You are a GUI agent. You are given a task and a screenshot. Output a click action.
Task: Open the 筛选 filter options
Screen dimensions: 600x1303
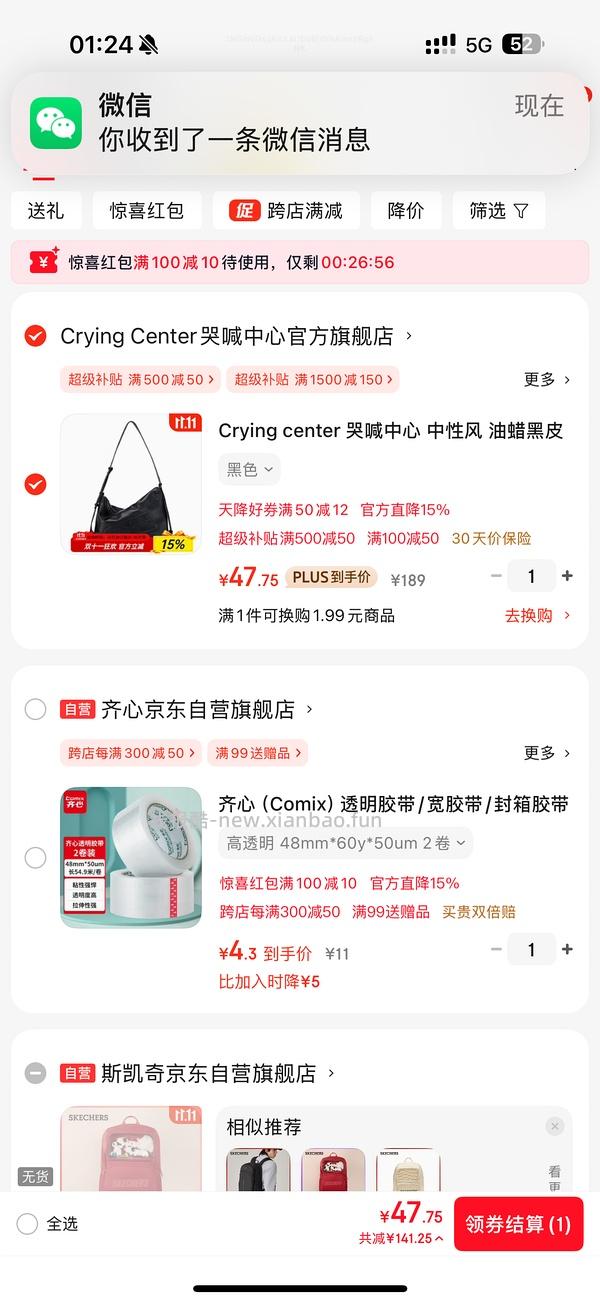498,211
